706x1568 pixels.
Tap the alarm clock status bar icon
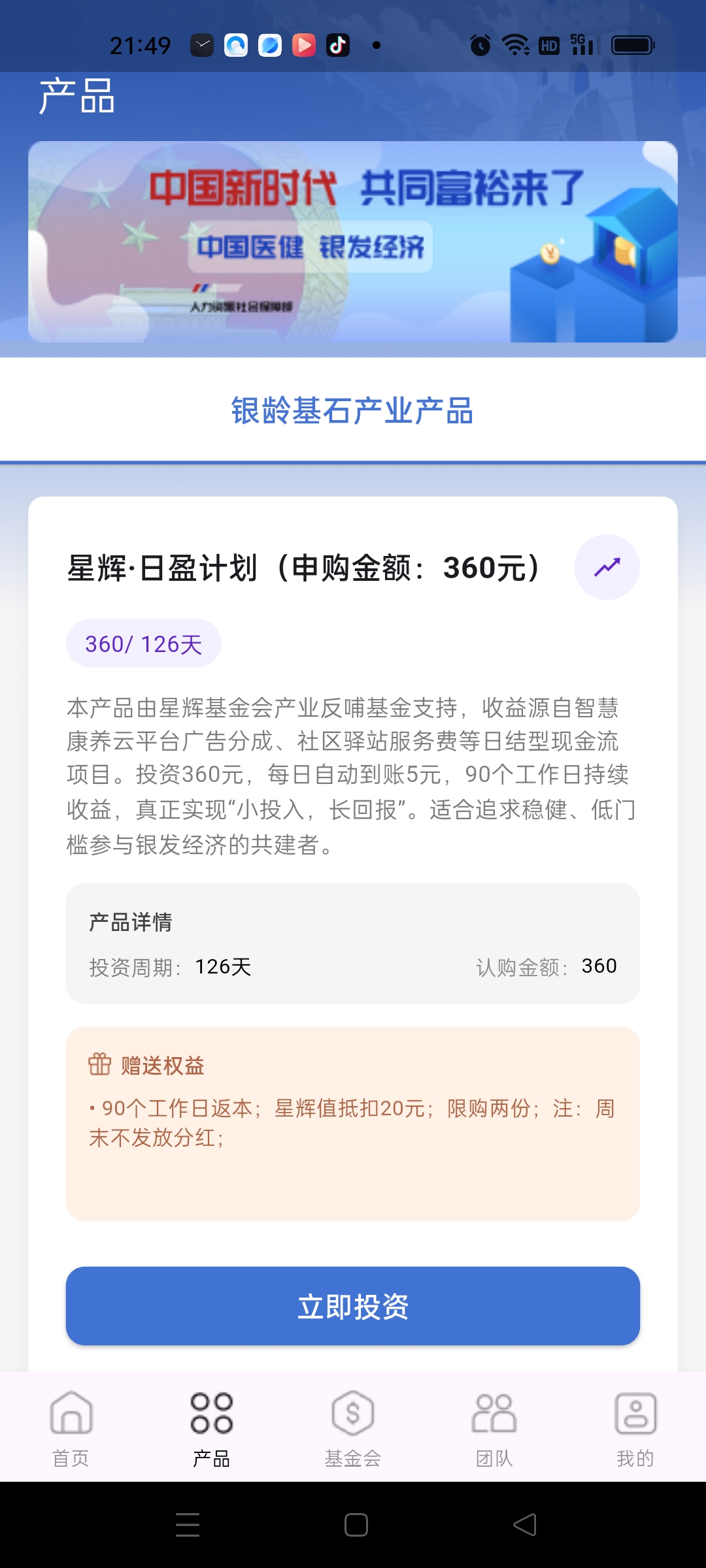[x=479, y=44]
